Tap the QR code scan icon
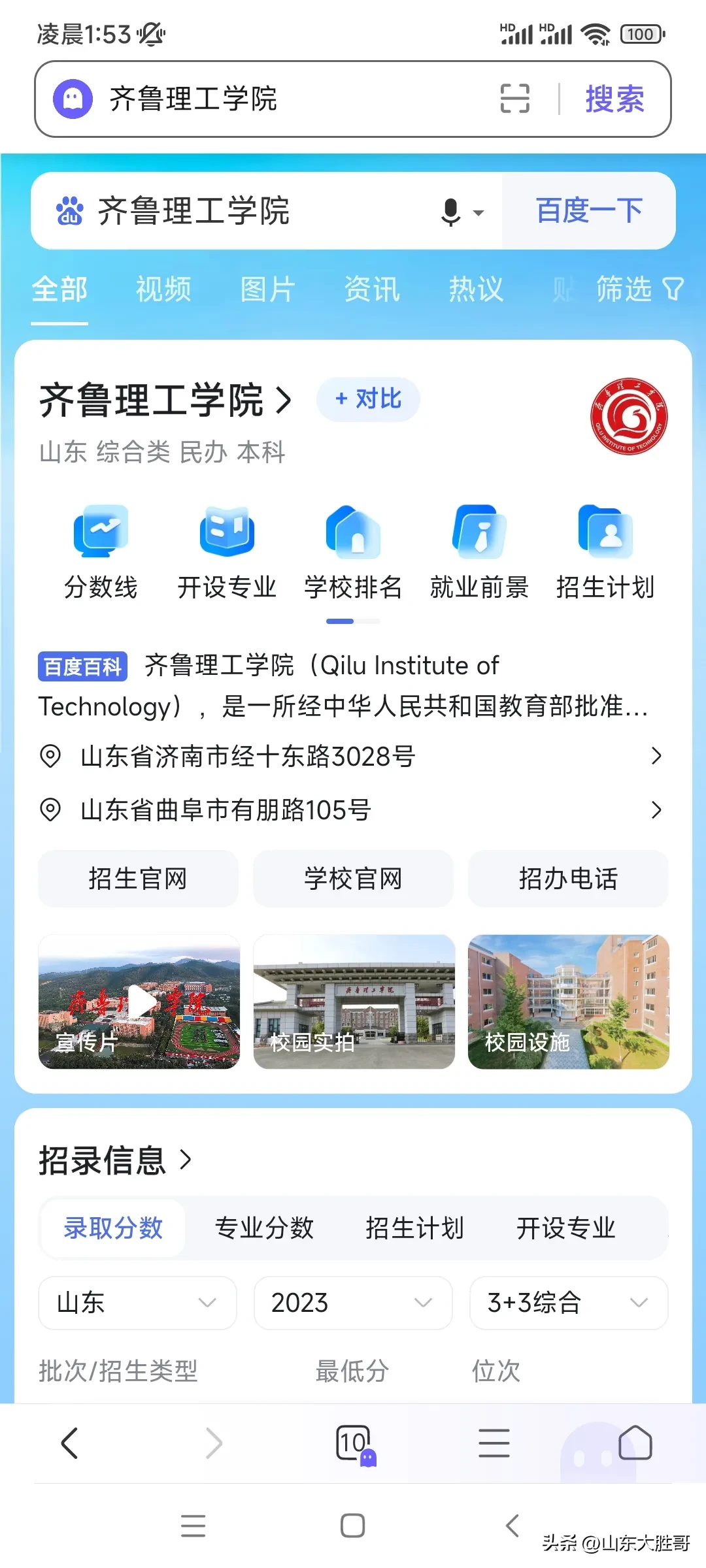Image resolution: width=706 pixels, height=1568 pixels. 514,99
